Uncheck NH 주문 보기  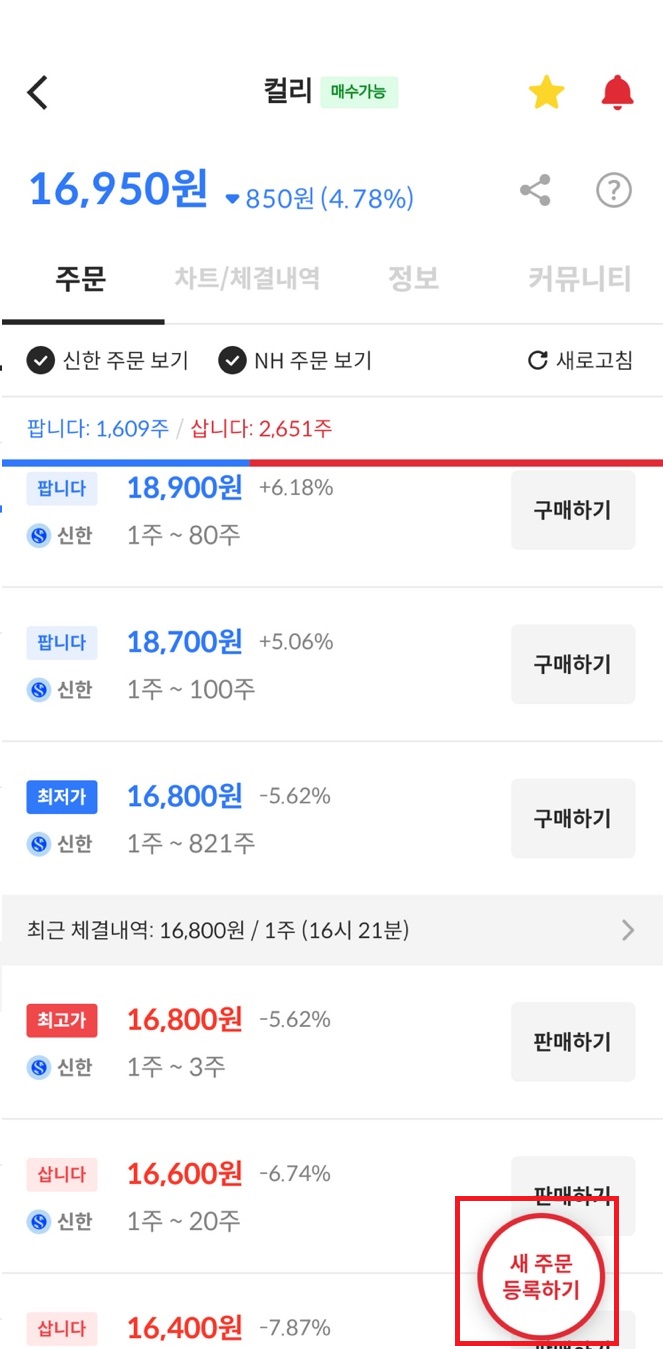(x=296, y=361)
